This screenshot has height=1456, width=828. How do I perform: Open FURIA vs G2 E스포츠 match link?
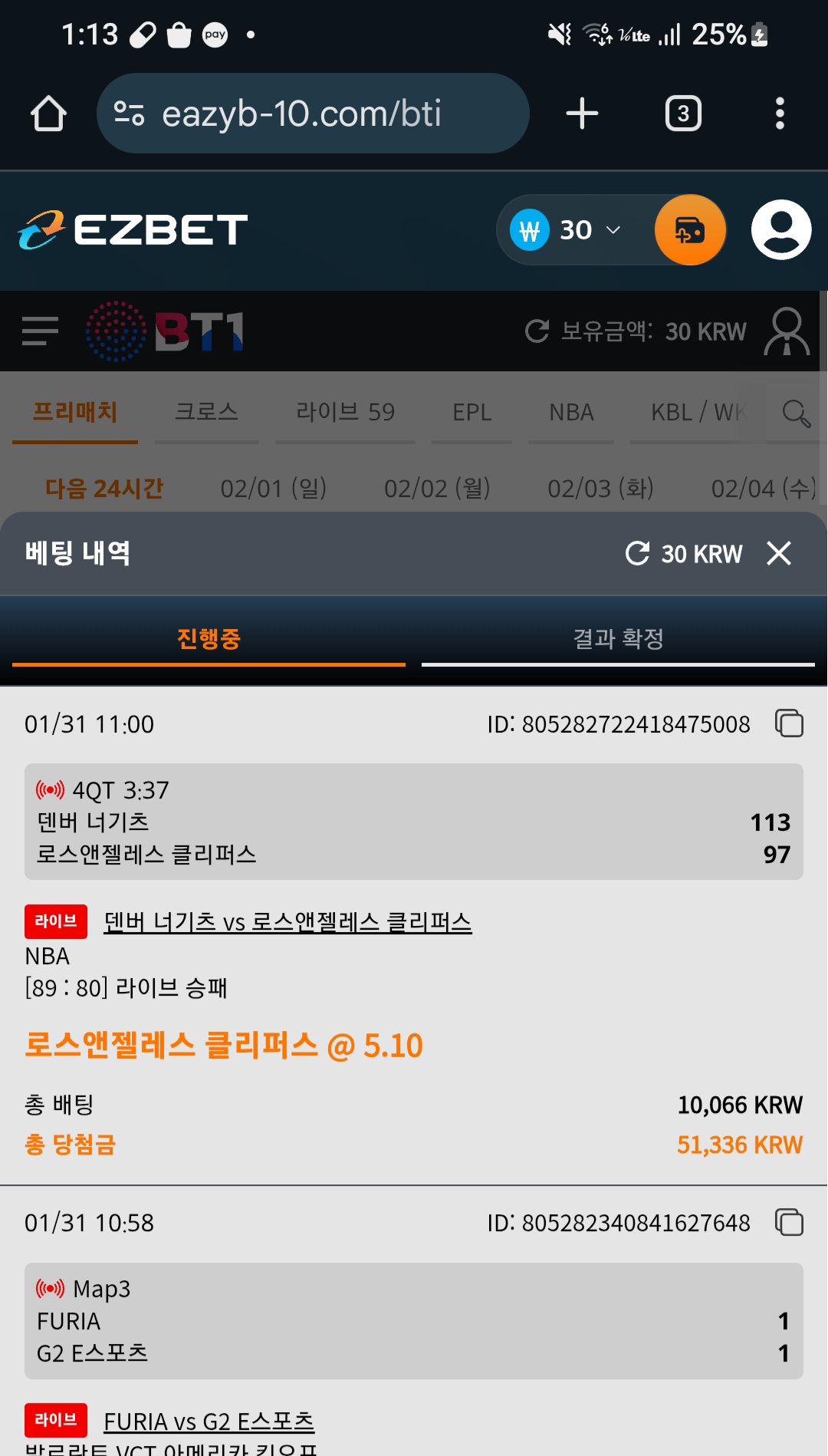coord(209,1421)
